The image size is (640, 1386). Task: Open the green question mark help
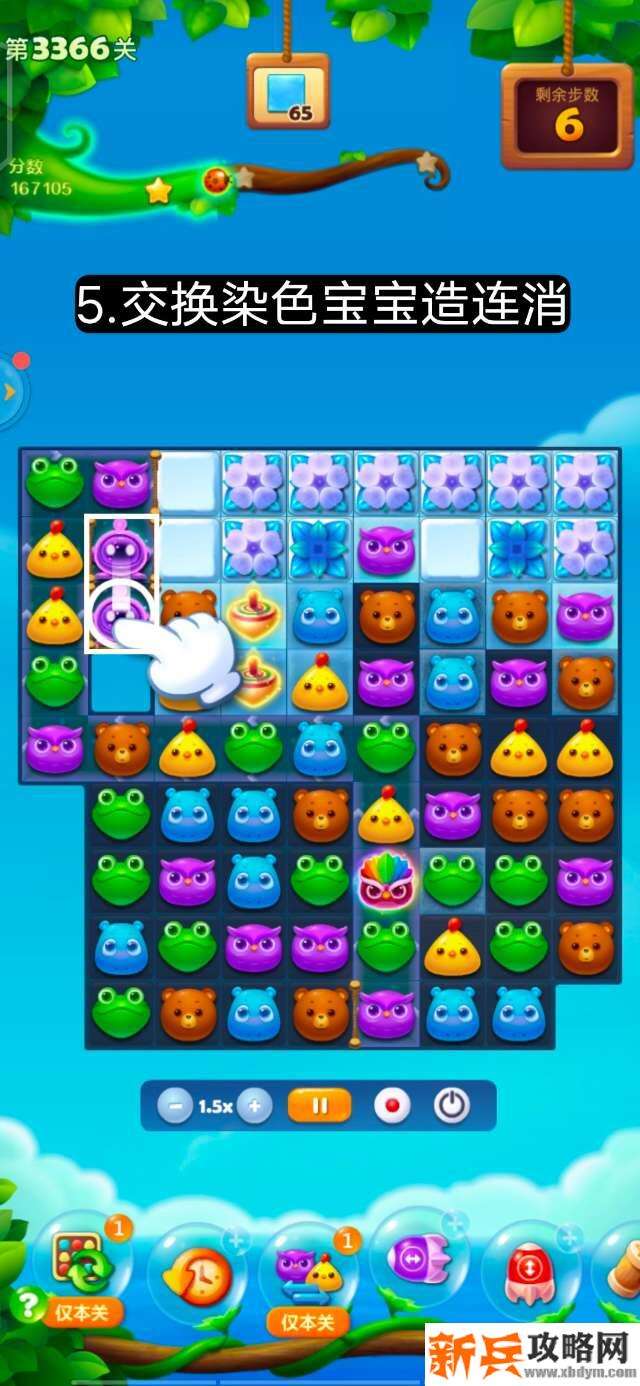[x=26, y=1306]
